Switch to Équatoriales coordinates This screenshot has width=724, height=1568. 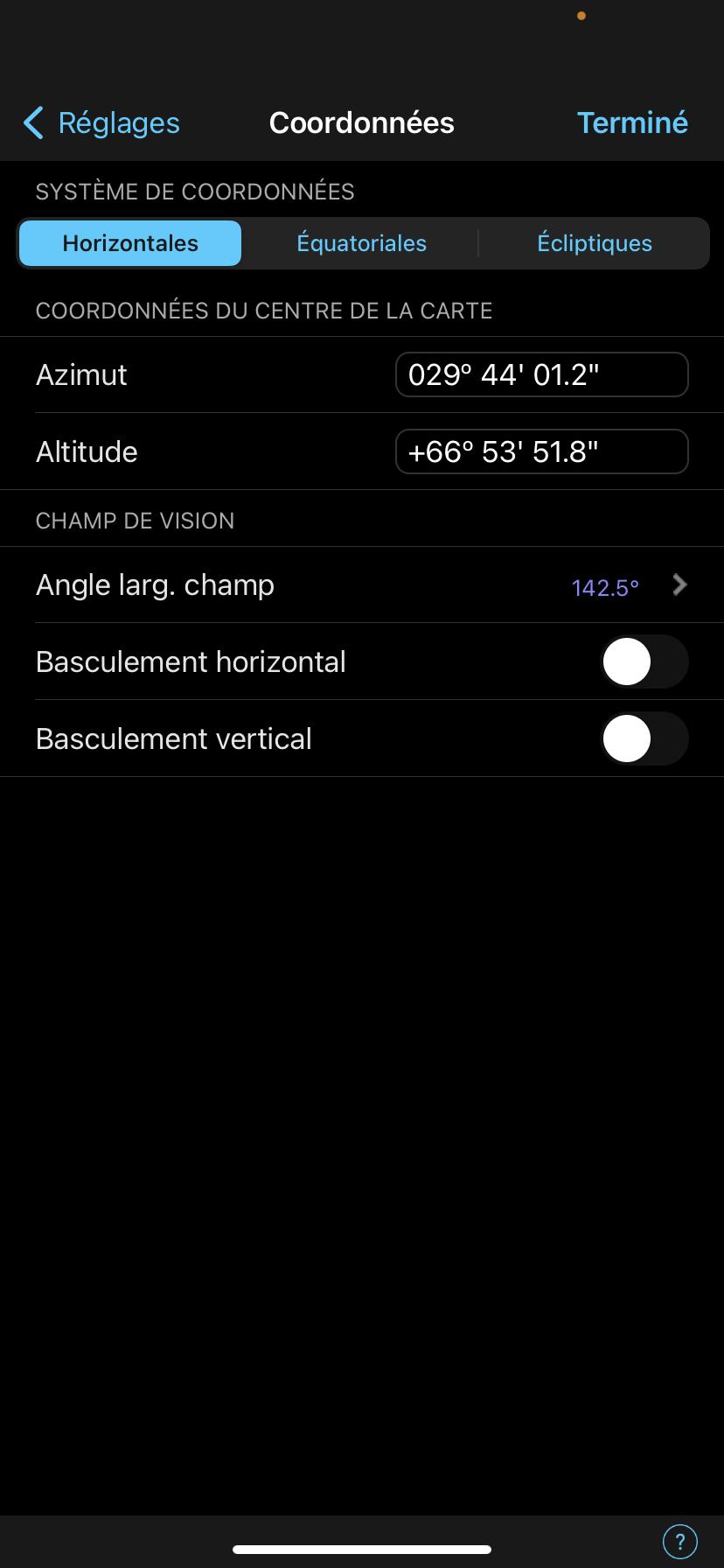(361, 243)
